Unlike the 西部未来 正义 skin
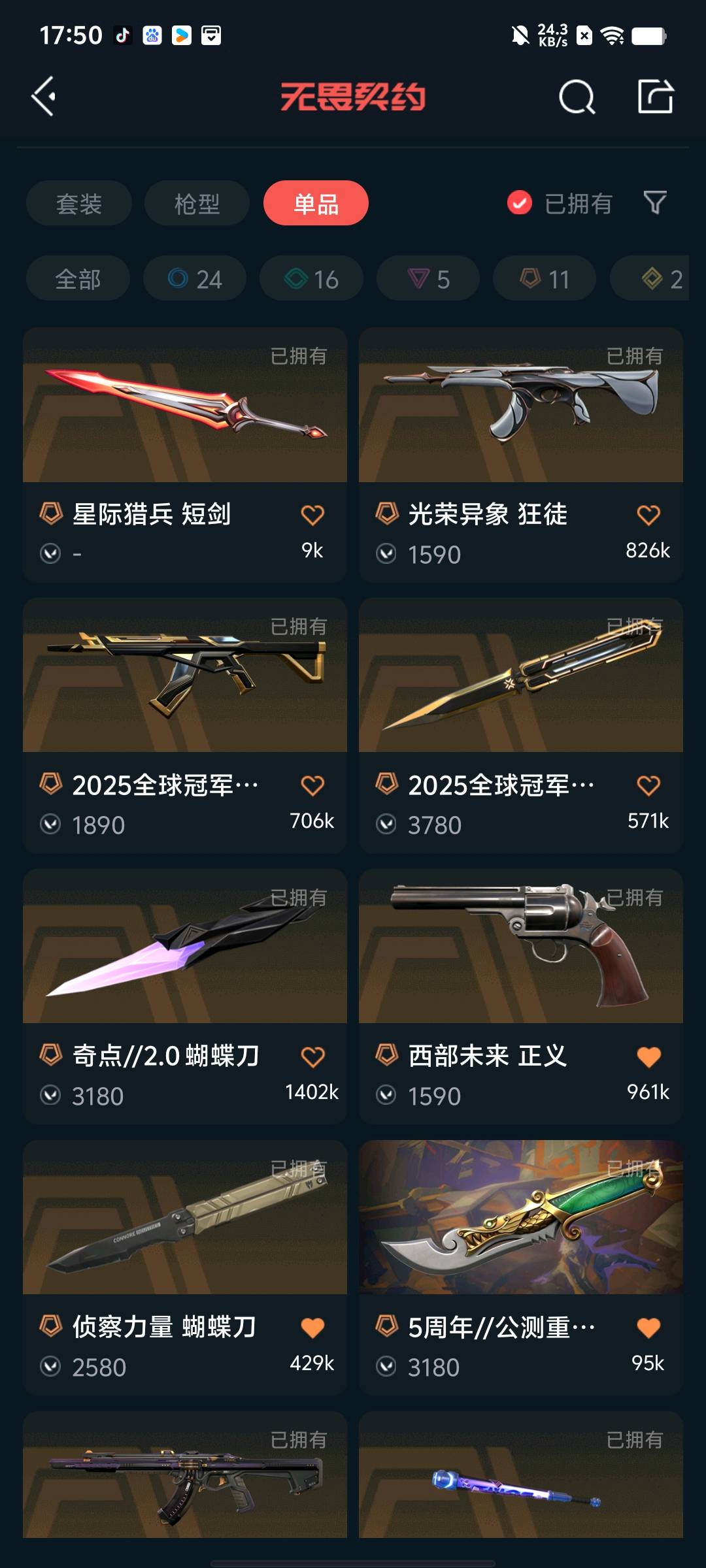706x1568 pixels. (x=648, y=1056)
